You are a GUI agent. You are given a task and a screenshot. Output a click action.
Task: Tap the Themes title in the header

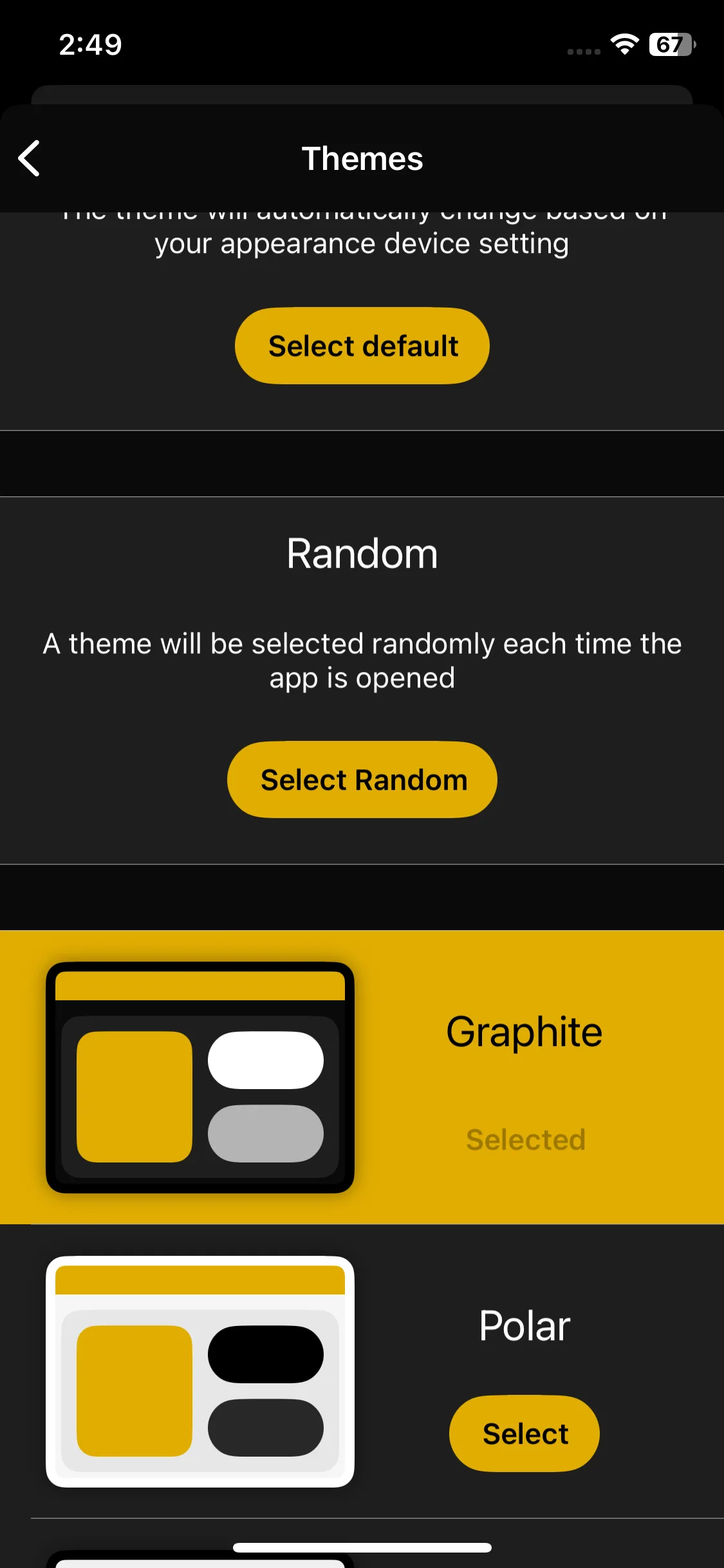point(362,158)
